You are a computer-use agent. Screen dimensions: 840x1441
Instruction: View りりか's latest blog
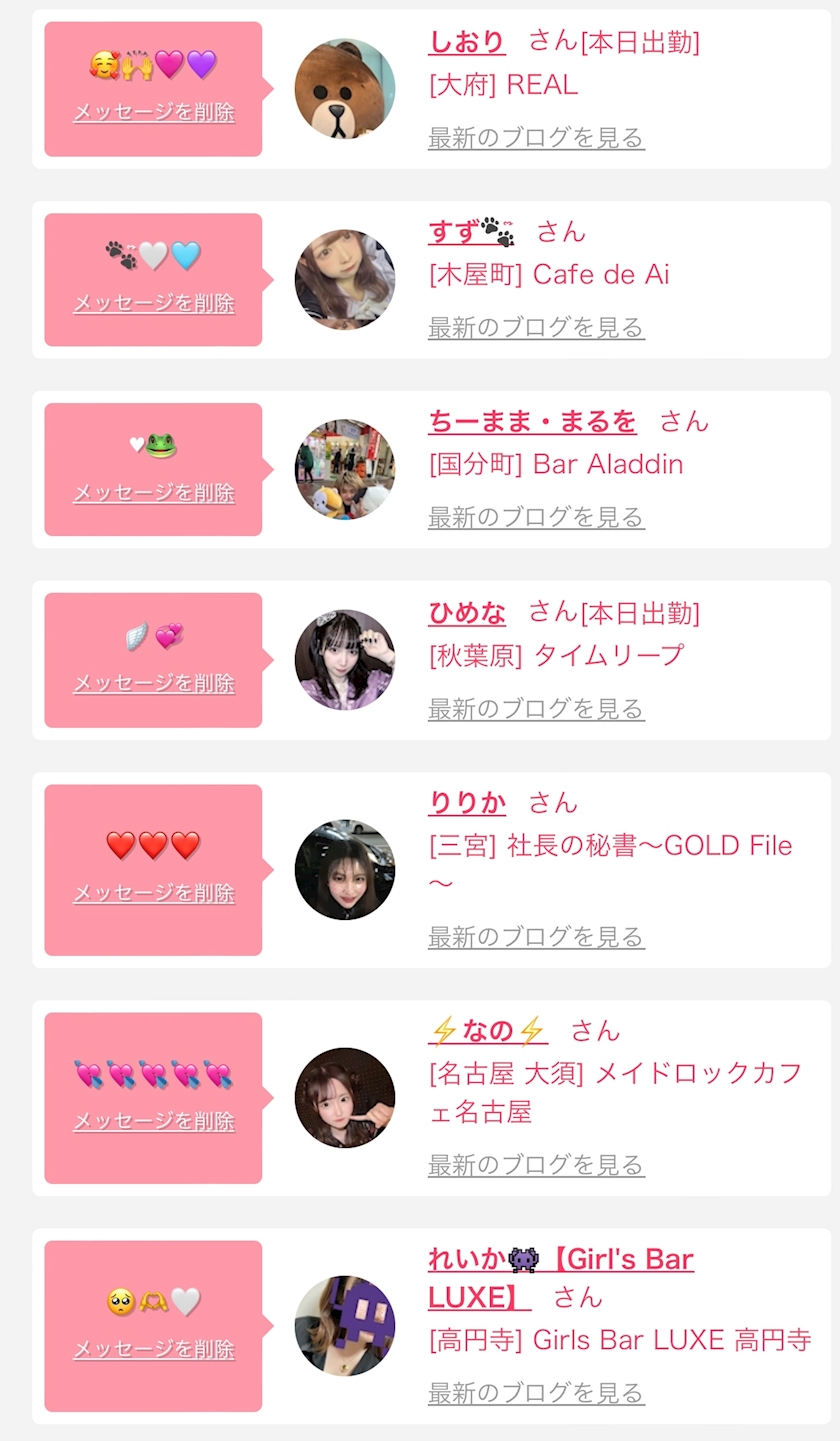click(x=536, y=936)
